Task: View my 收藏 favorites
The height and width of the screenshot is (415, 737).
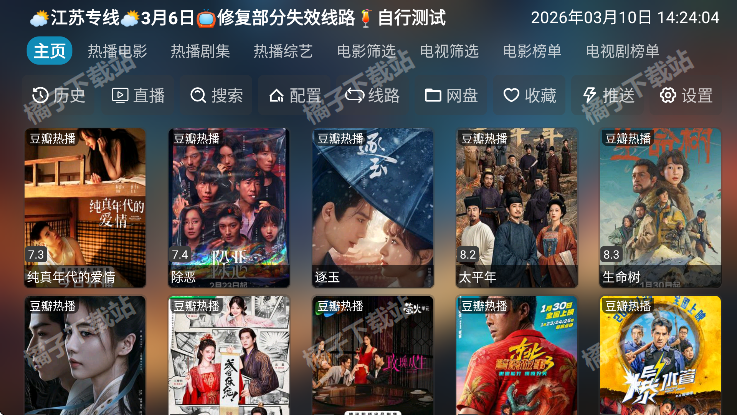Action: [x=529, y=96]
